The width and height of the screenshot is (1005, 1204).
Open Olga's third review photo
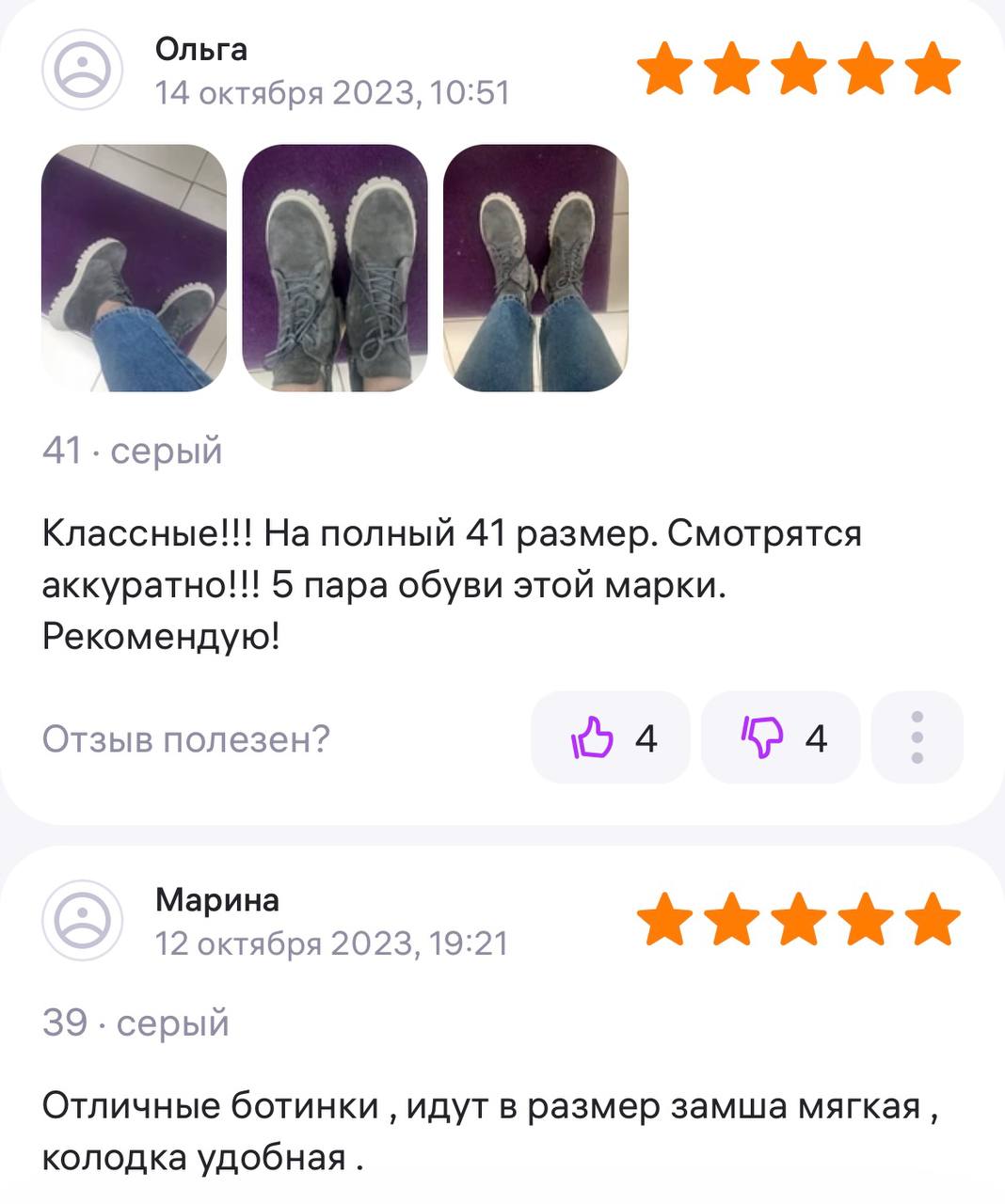pos(534,268)
